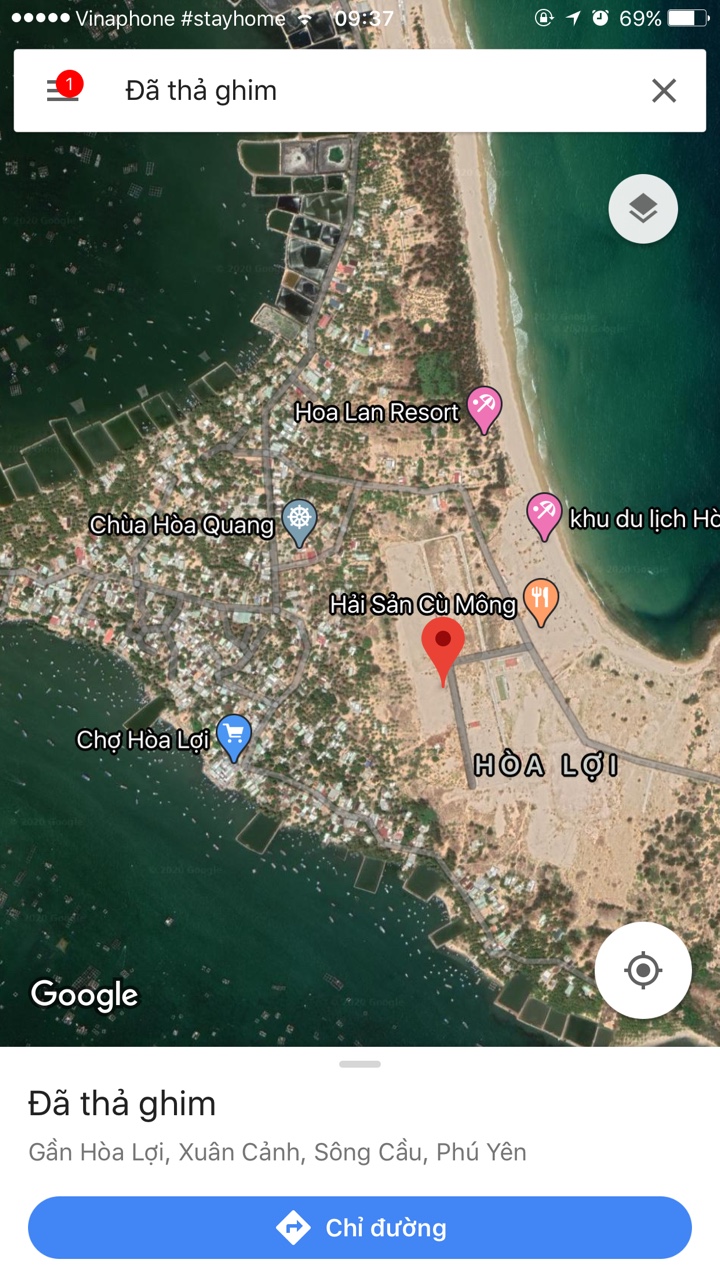Image resolution: width=720 pixels, height=1280 pixels.
Task: Get directions with Chỉ đường
Action: [x=360, y=1228]
